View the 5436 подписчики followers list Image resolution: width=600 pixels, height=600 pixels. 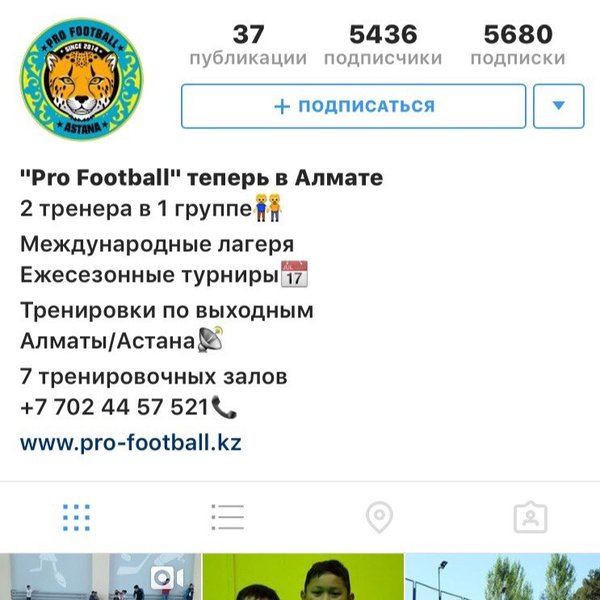(383, 45)
